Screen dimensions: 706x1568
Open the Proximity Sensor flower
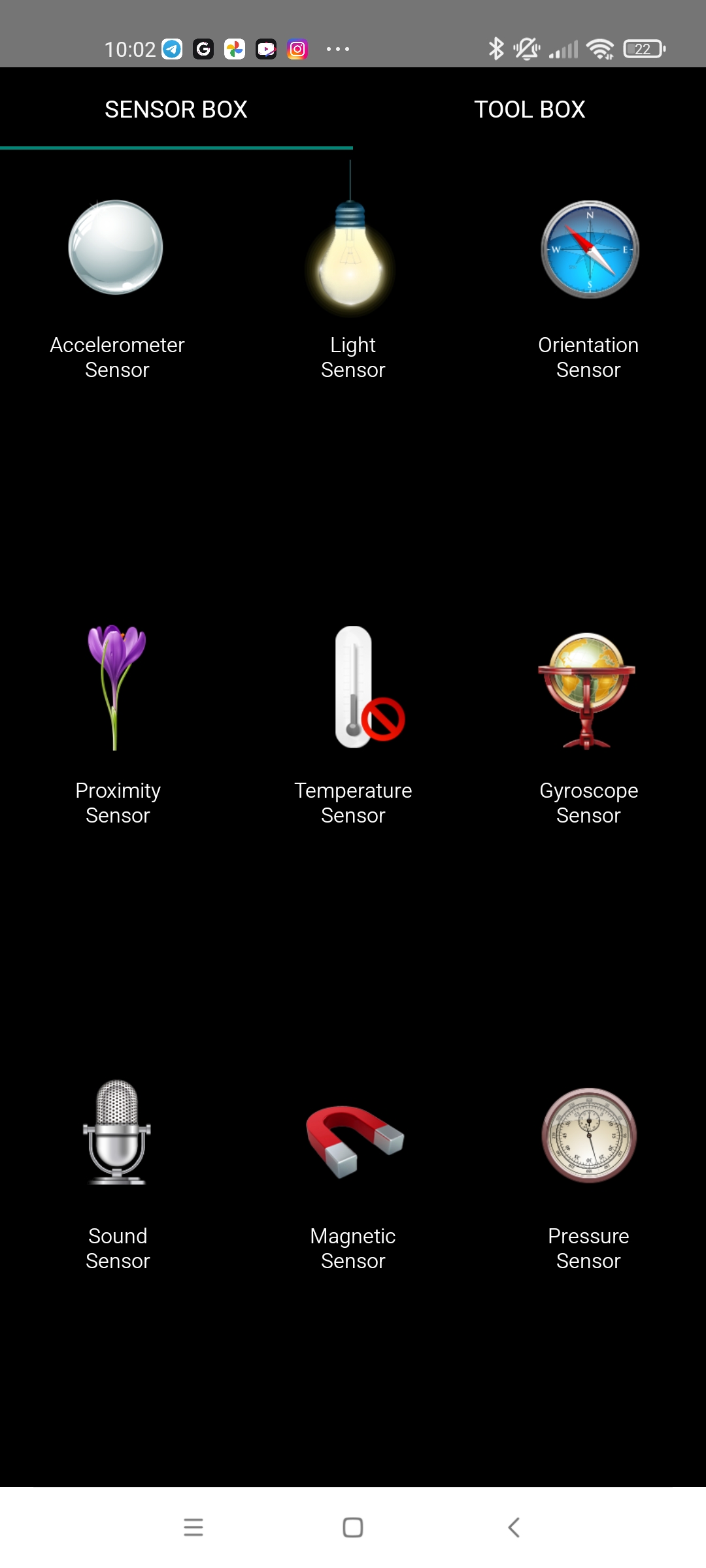116,687
